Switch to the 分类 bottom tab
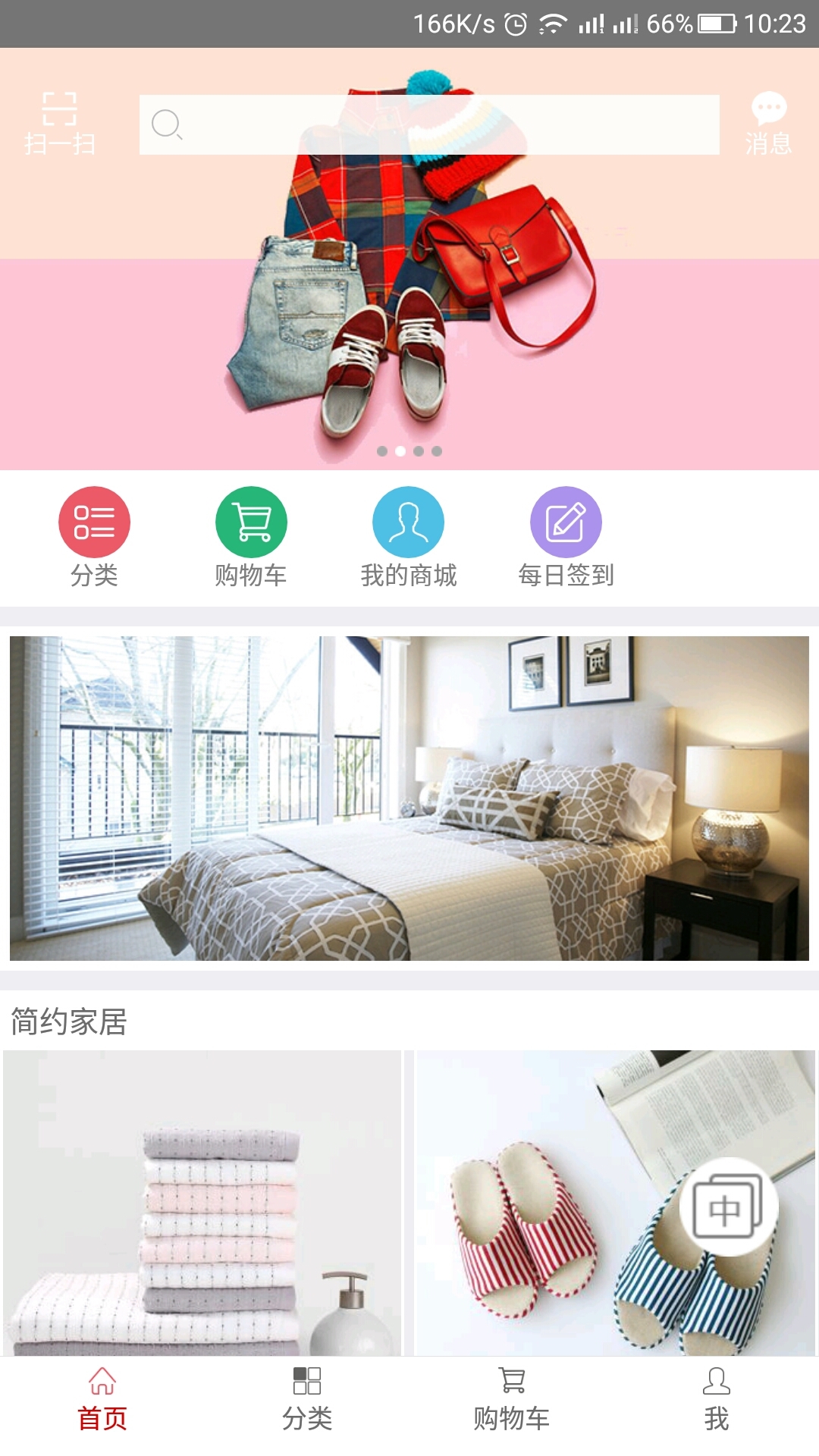 (307, 1400)
